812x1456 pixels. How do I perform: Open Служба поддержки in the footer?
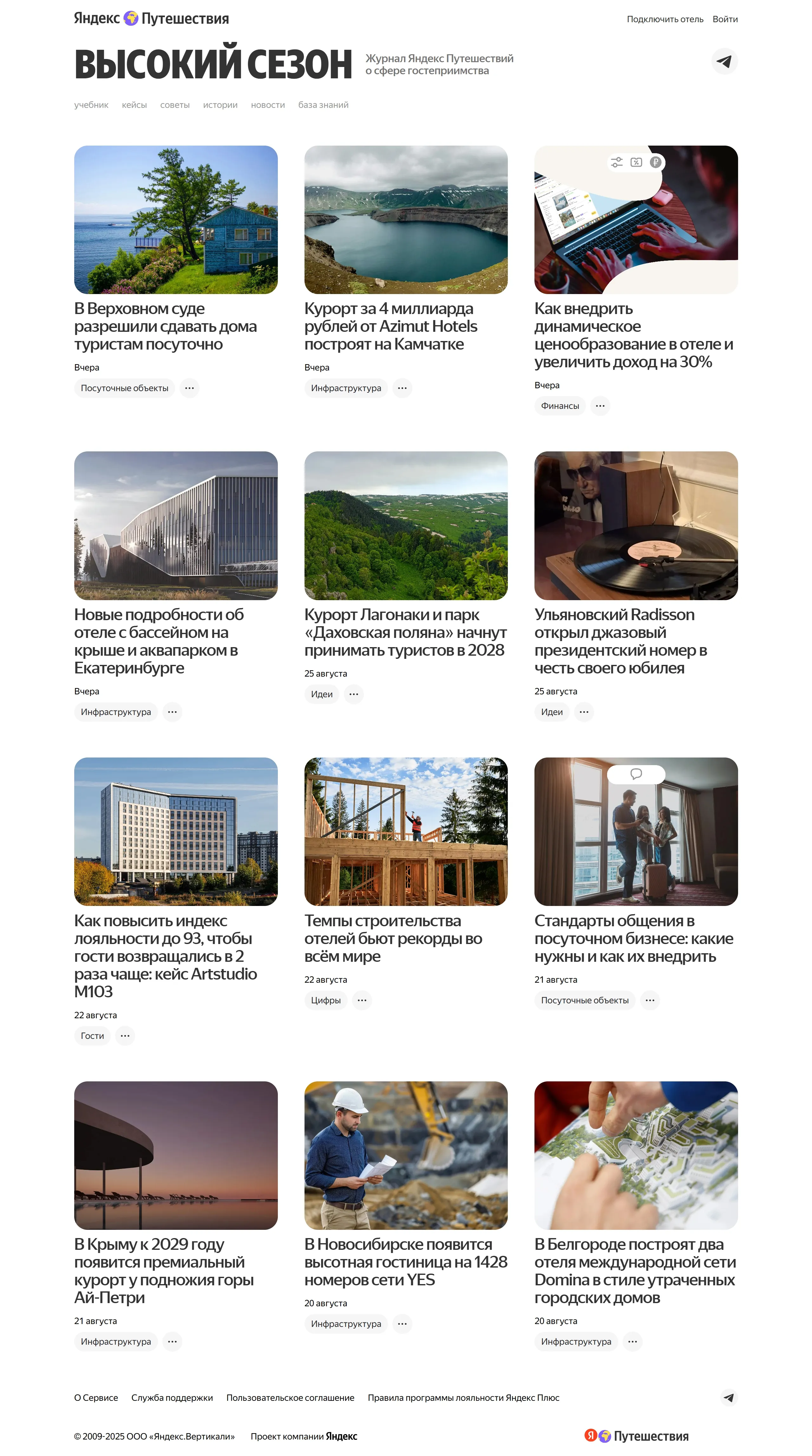click(x=172, y=1398)
